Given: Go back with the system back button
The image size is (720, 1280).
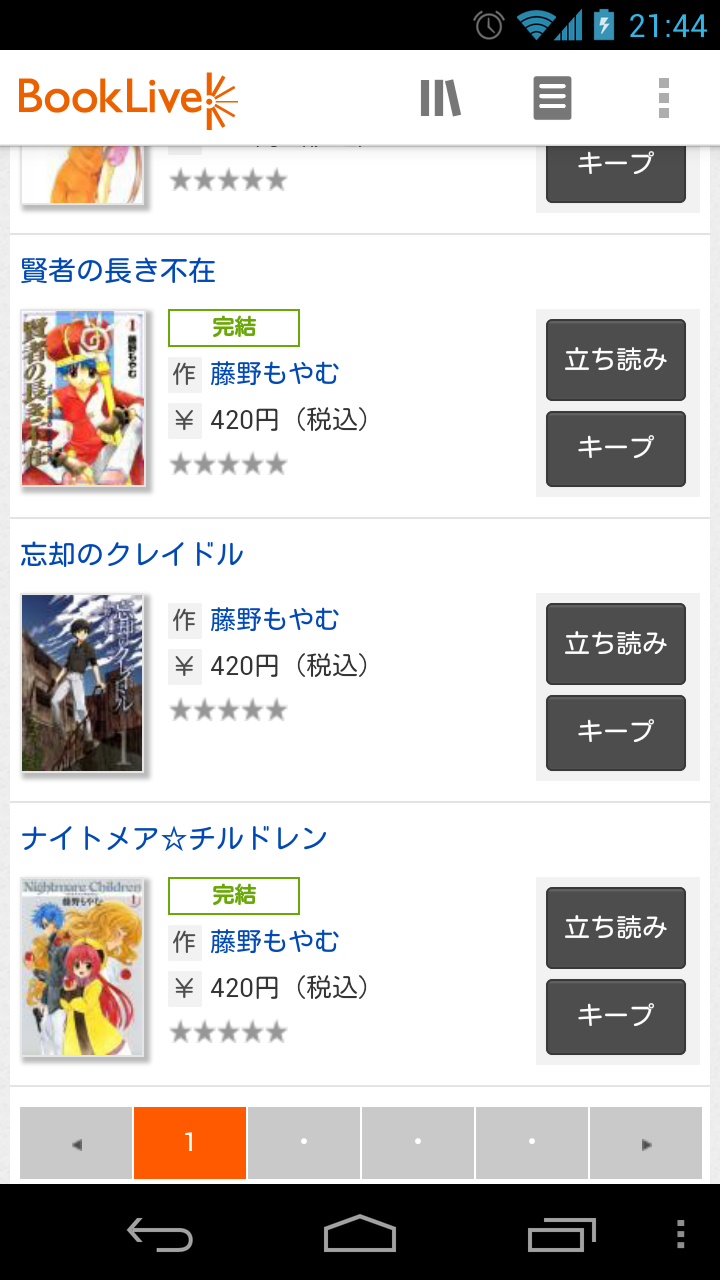Looking at the screenshot, I should coord(160,1233).
